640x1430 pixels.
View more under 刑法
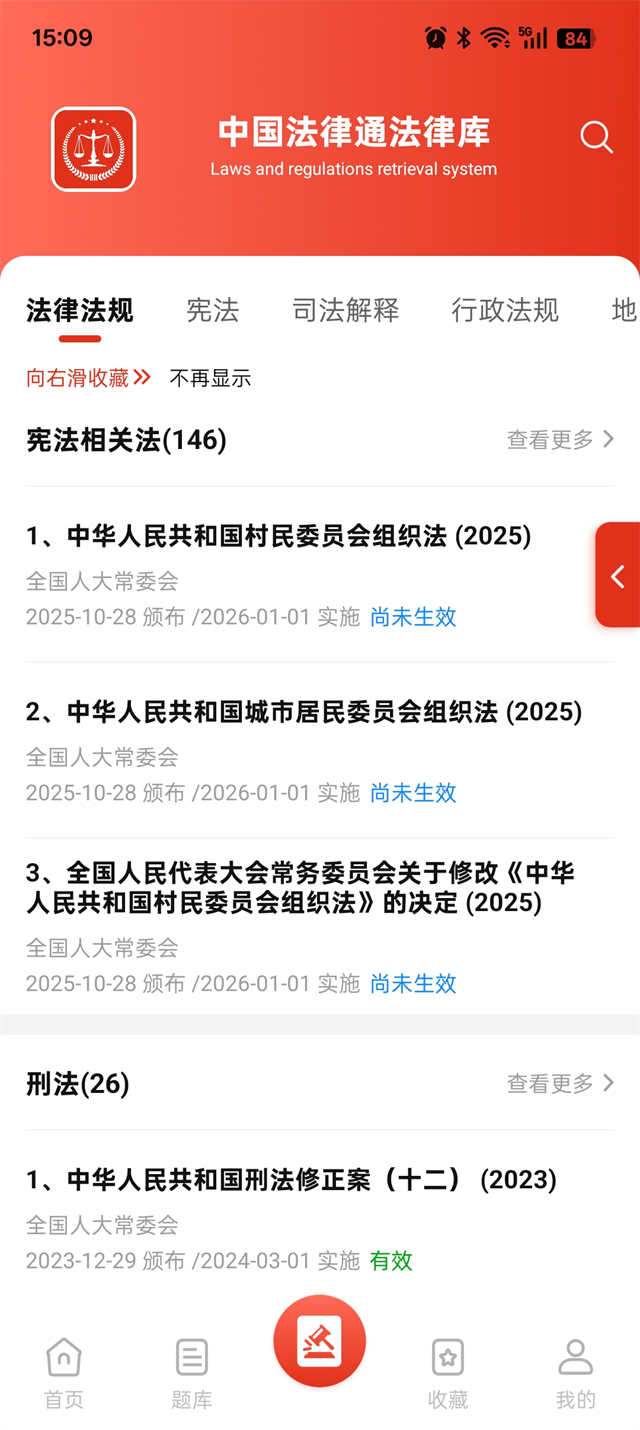[560, 1083]
